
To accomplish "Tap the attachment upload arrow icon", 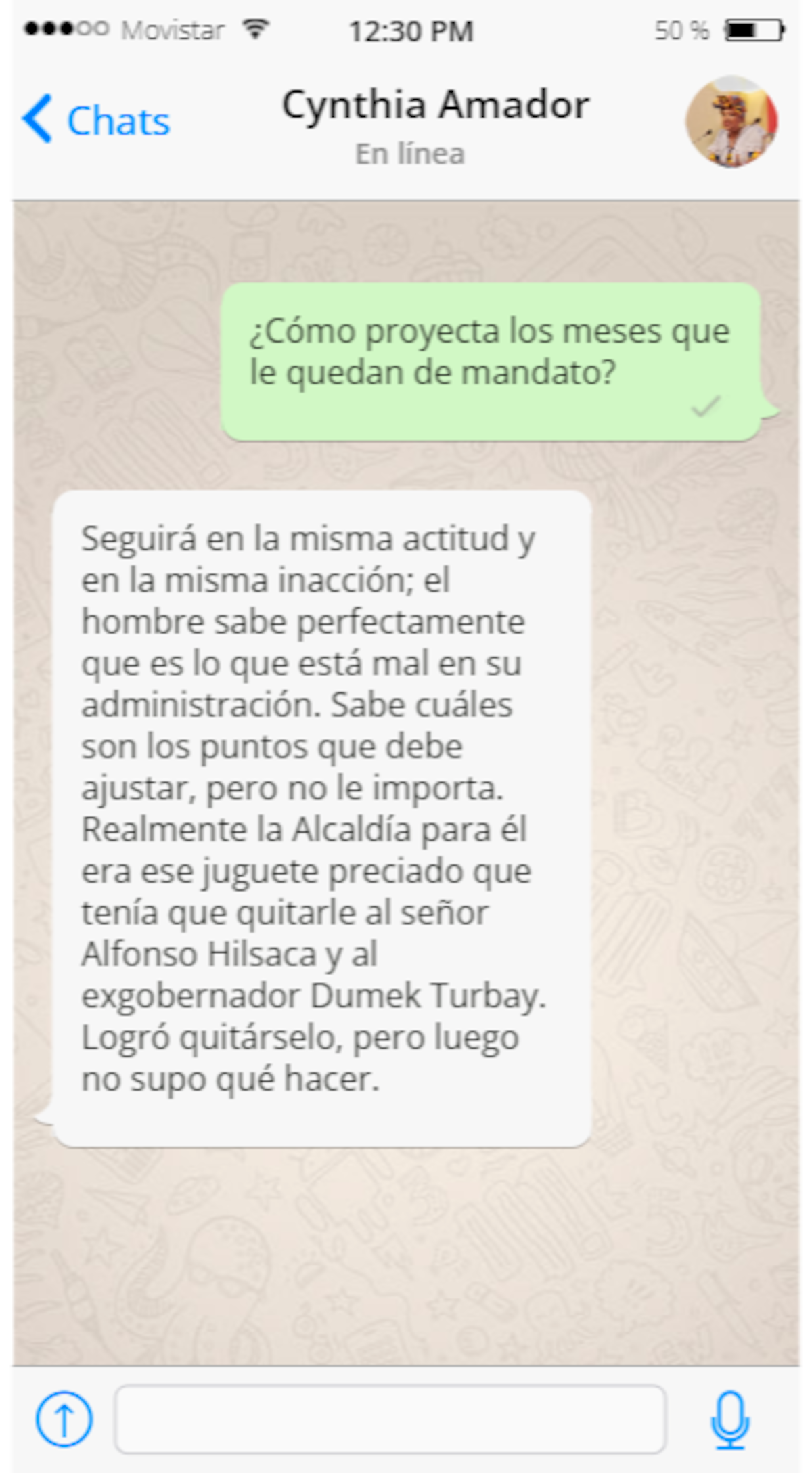I will pyautogui.click(x=64, y=1419).
